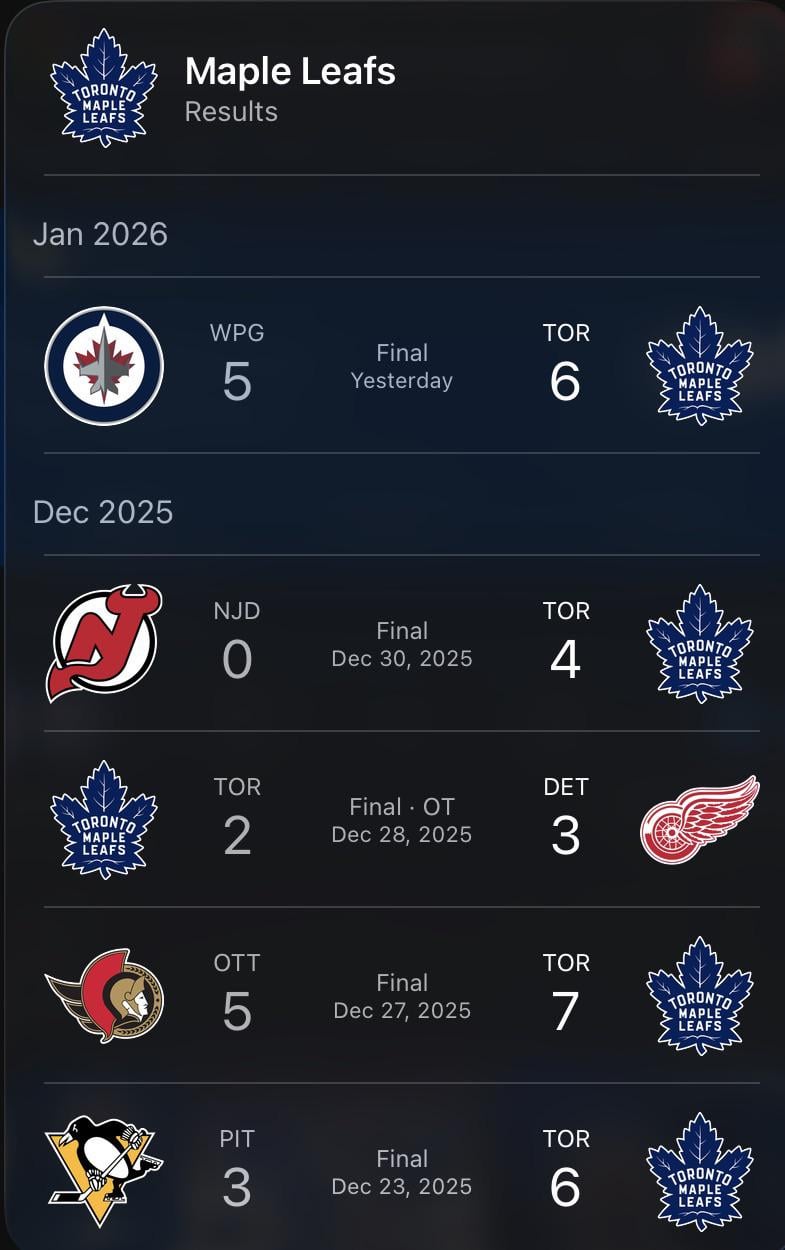View the New Jersey Devils game on Dec 30
Image resolution: width=785 pixels, height=1250 pixels.
click(401, 644)
